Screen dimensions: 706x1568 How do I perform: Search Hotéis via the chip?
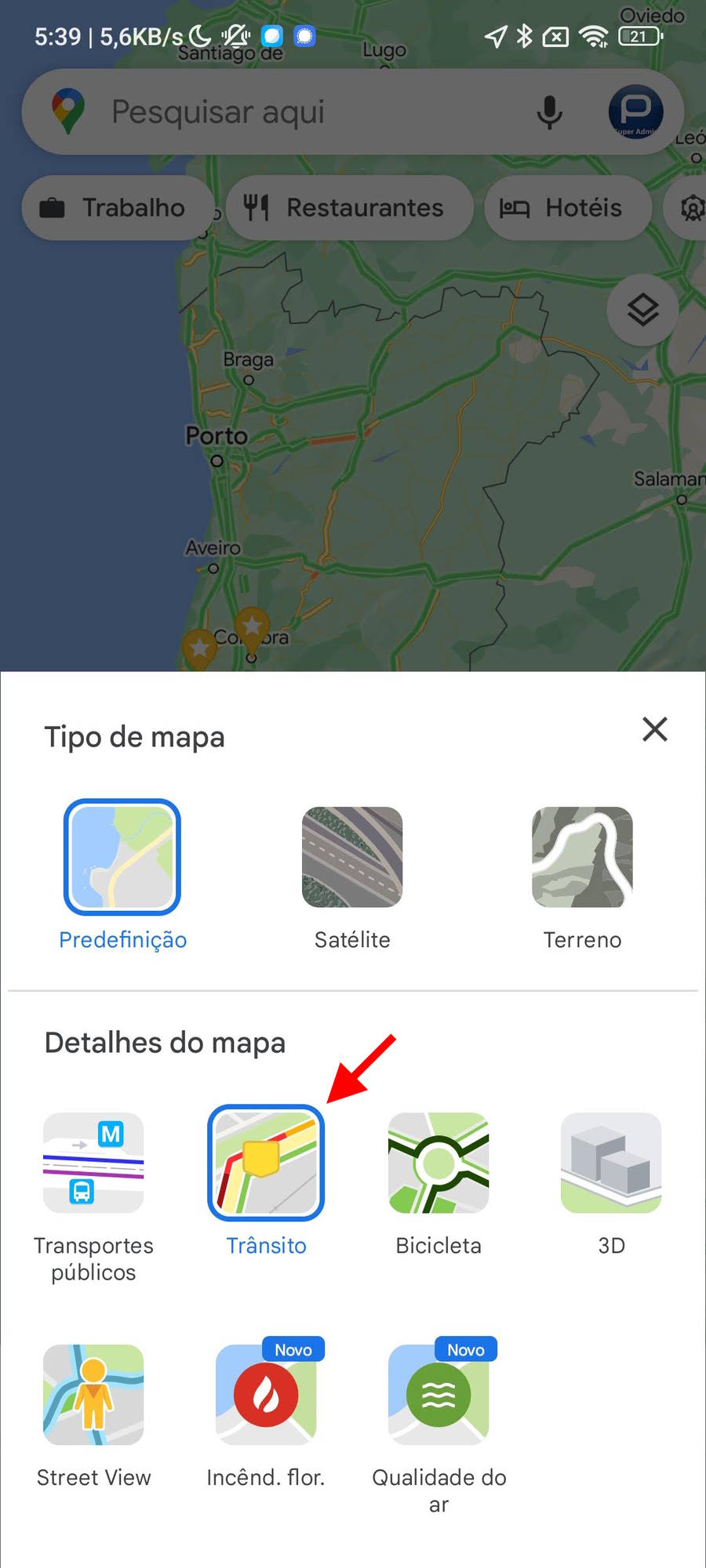pyautogui.click(x=568, y=208)
